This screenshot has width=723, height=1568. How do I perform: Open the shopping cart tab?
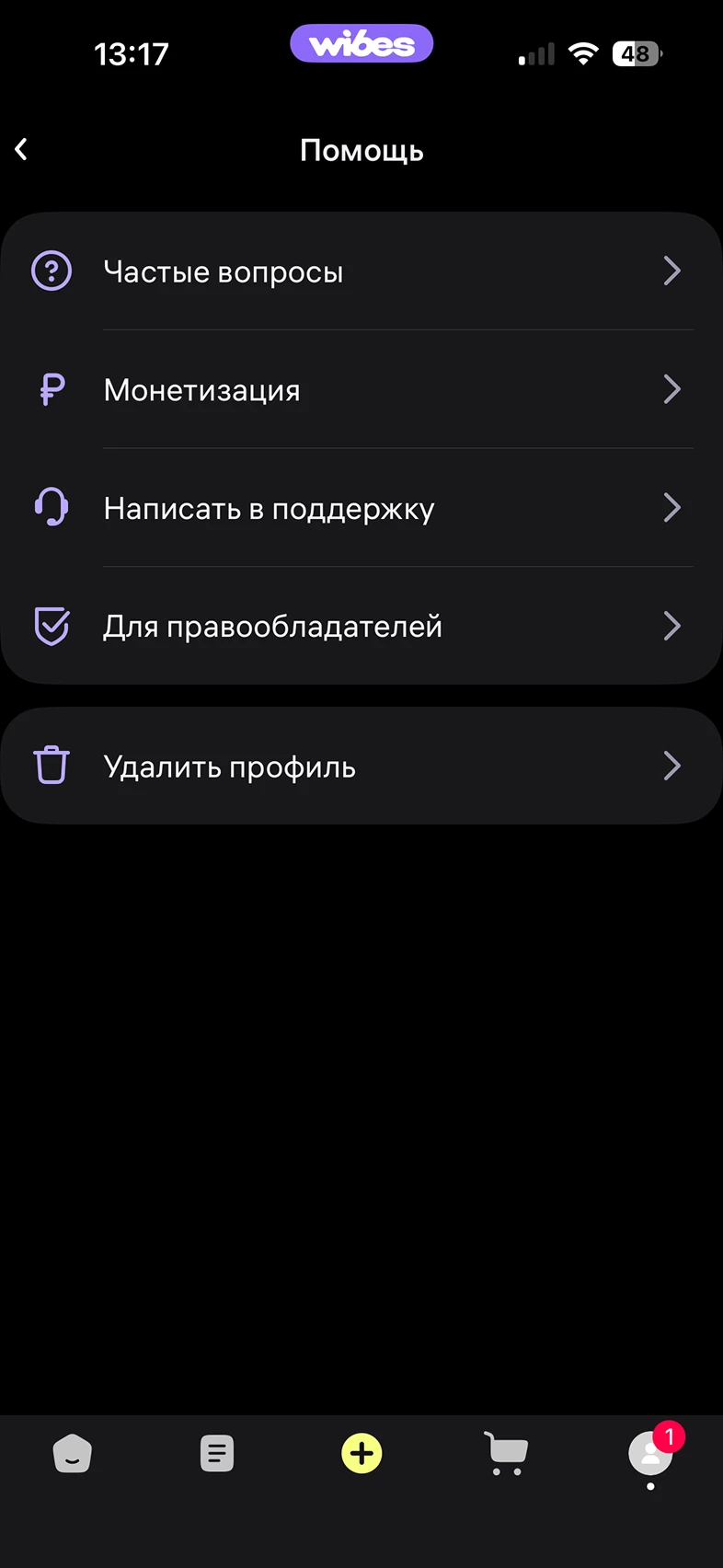point(506,1454)
